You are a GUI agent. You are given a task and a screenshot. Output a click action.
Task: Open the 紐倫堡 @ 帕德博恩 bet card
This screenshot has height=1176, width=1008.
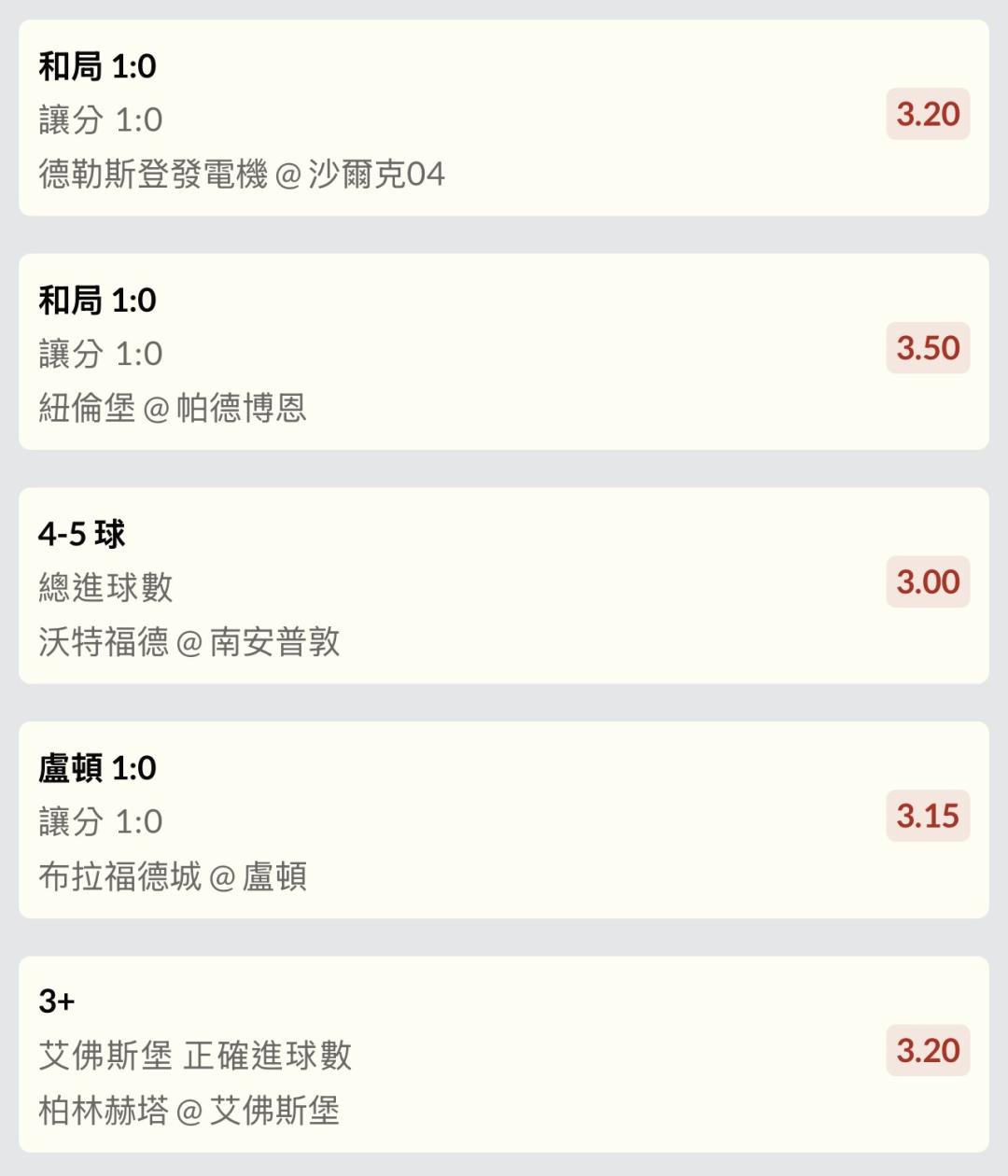pyautogui.click(x=448, y=352)
